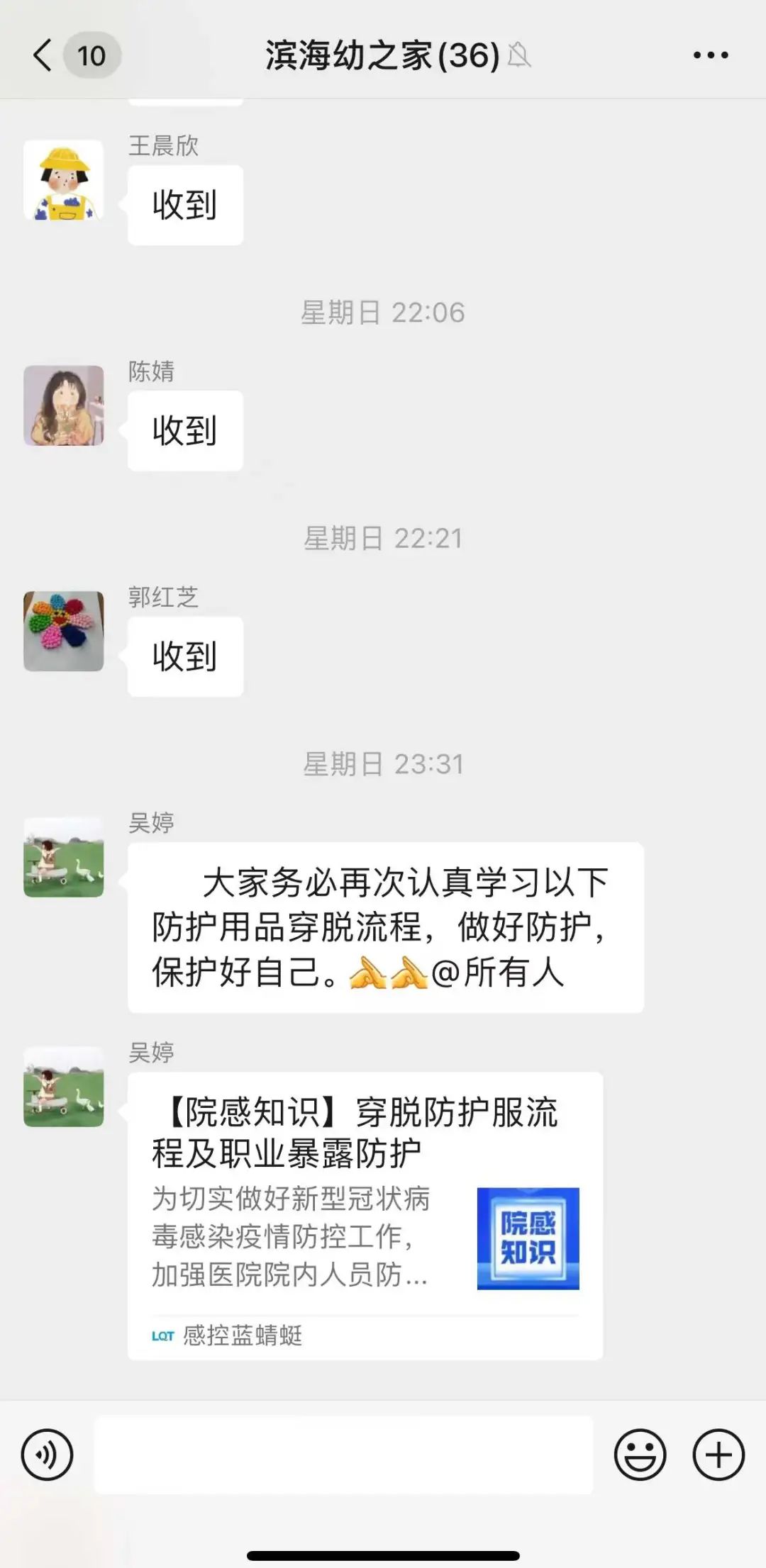Open the group chat options menu
The image size is (766, 1568).
coord(710,55)
